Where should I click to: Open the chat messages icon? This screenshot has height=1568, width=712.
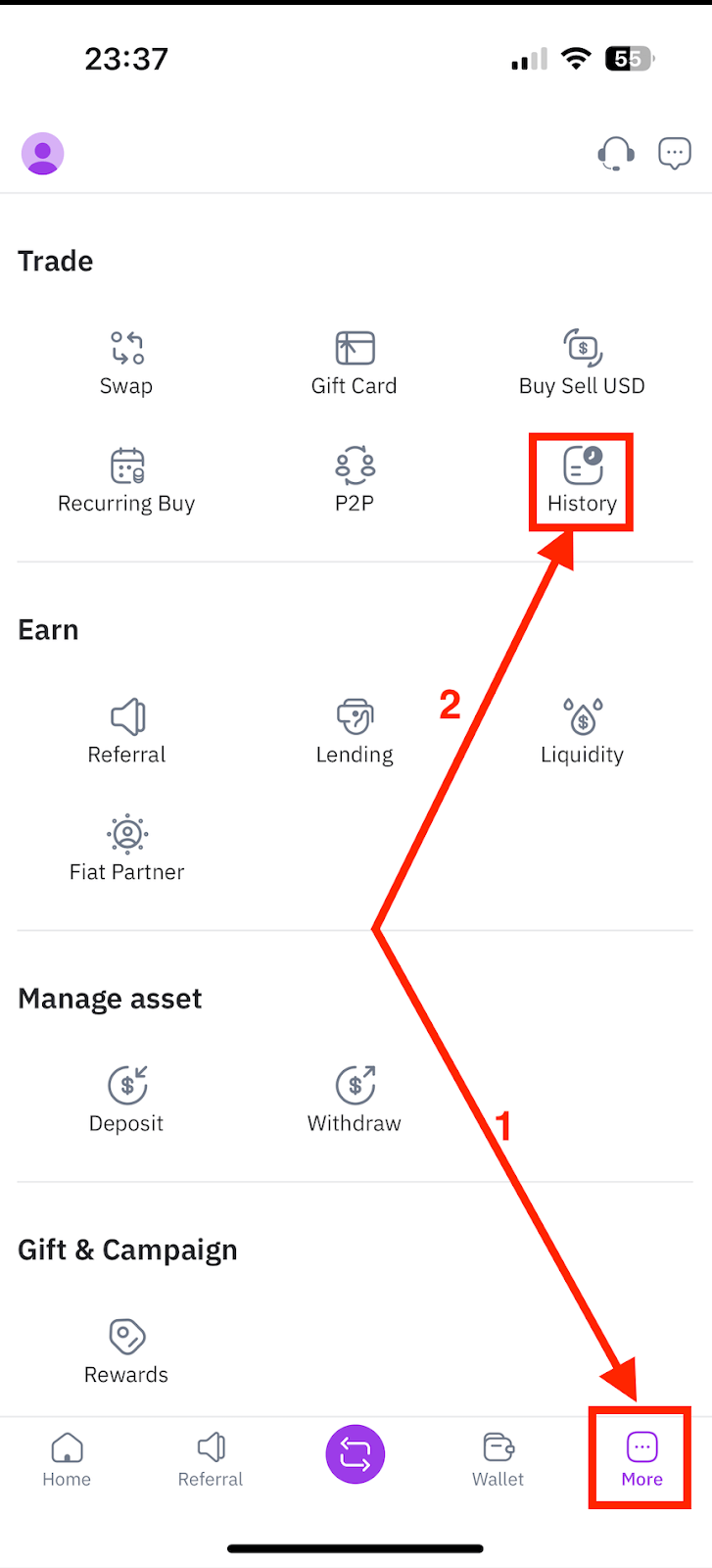pyautogui.click(x=674, y=154)
